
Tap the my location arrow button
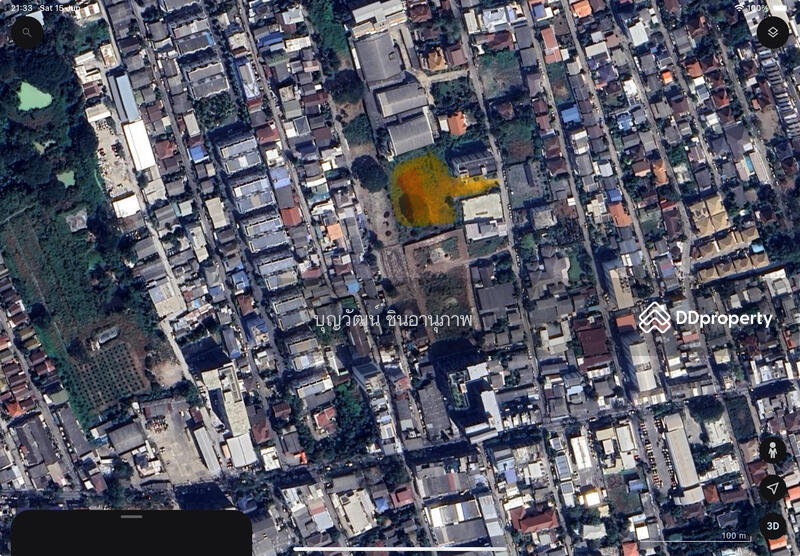pos(772,488)
